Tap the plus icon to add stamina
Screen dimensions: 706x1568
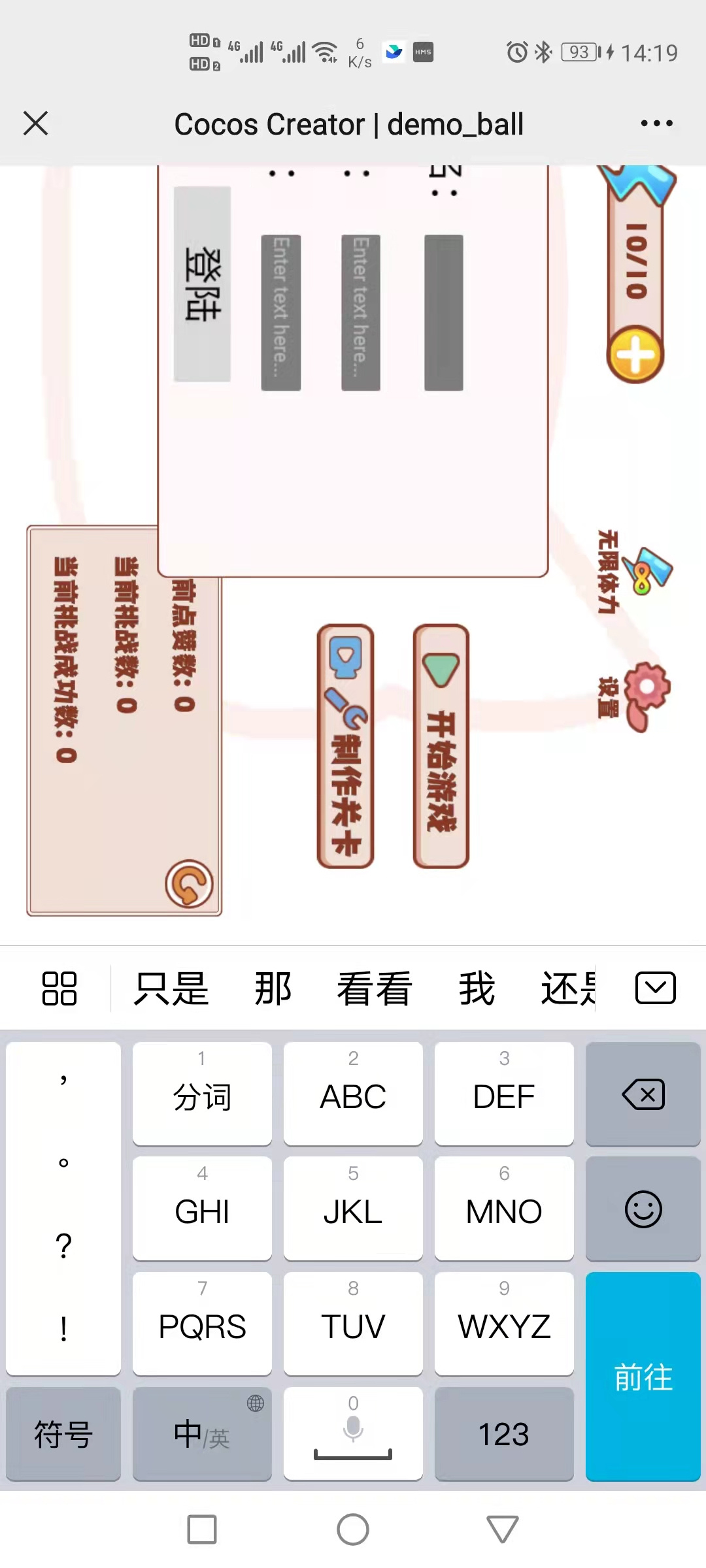tap(635, 356)
